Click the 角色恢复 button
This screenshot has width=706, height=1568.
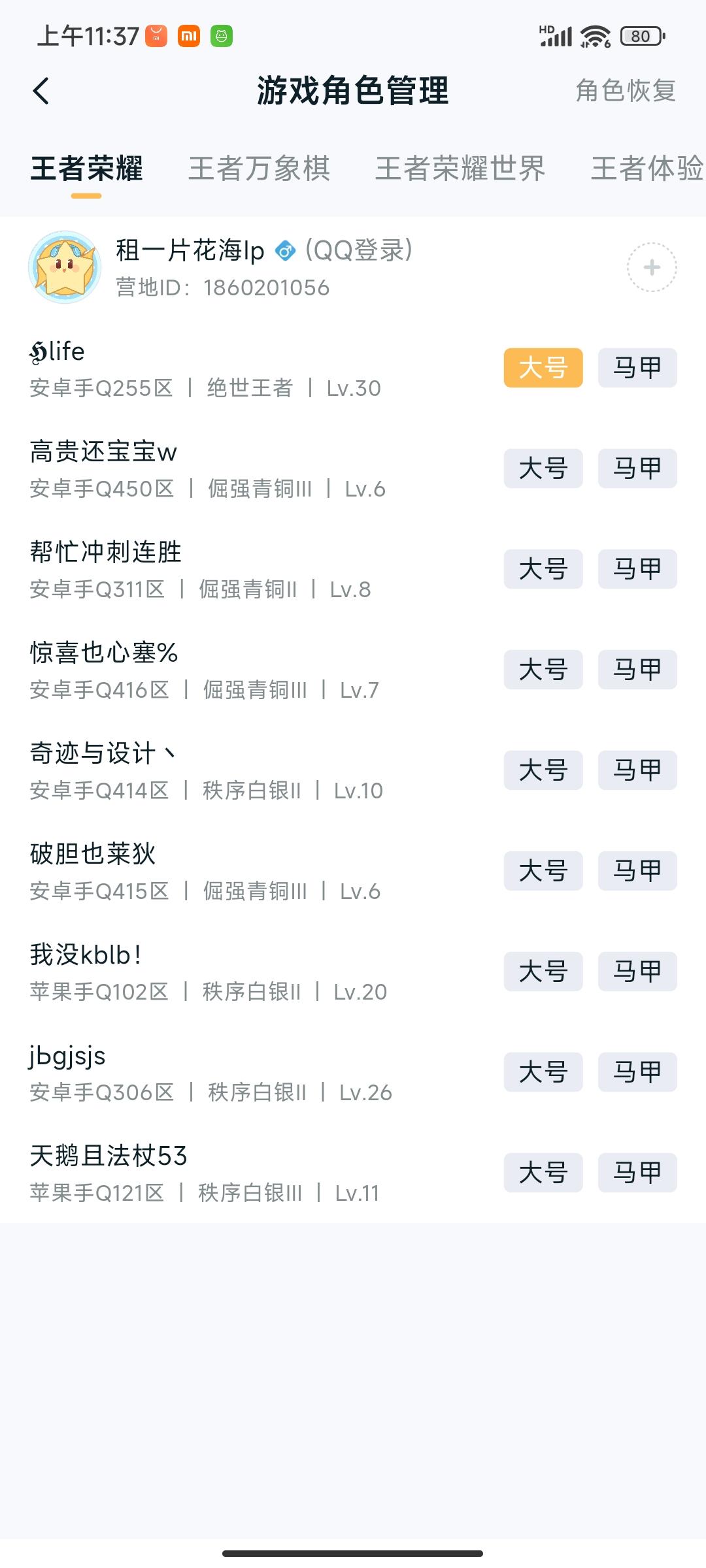click(625, 91)
